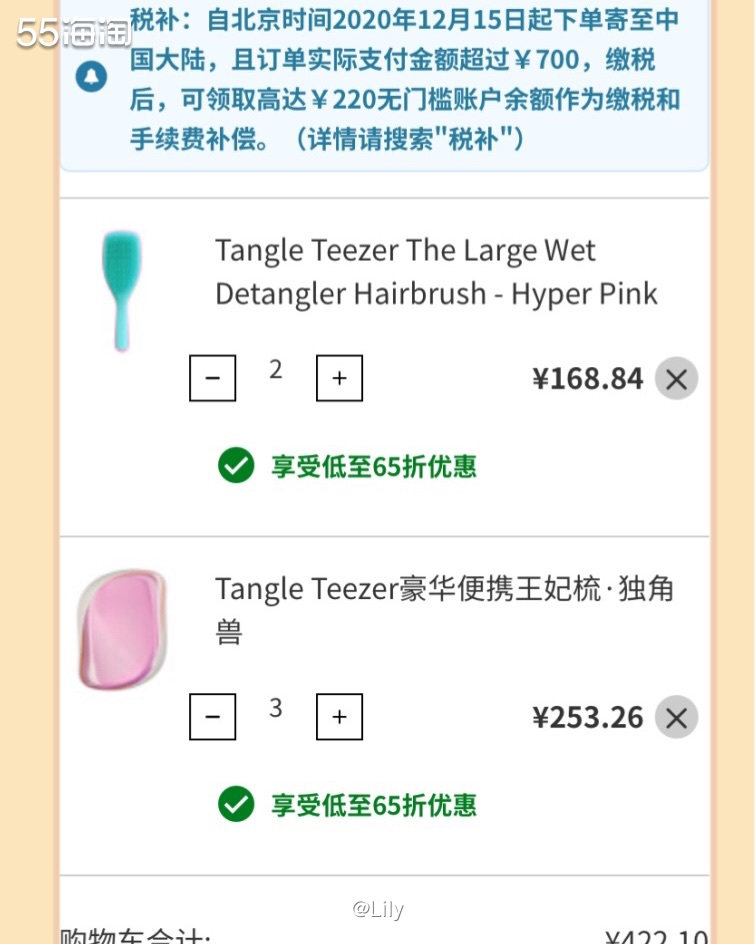Open the pink 王妃梳 独角兽 product image
Screen dimensions: 755x944
(x=122, y=628)
